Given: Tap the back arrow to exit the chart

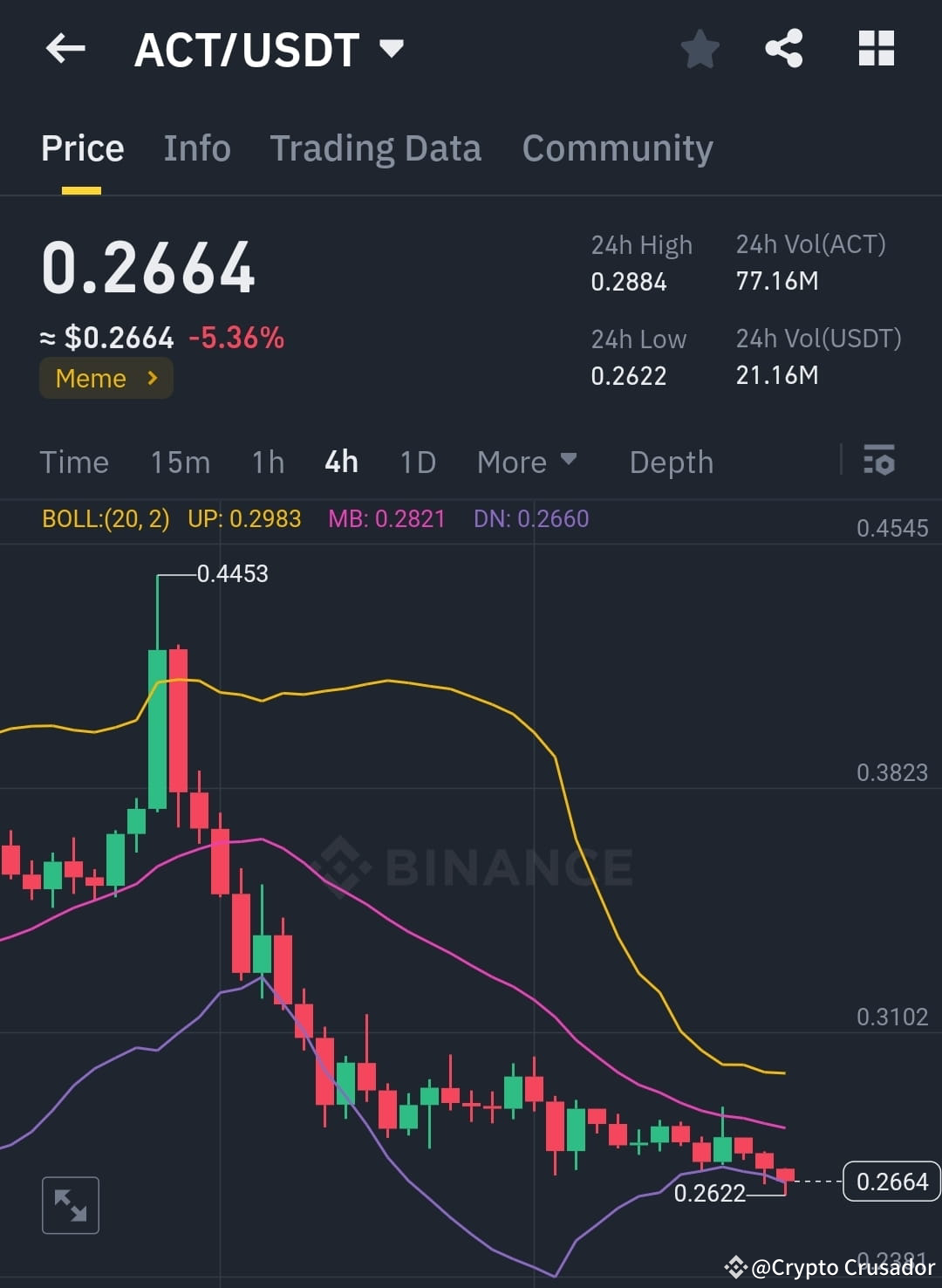Looking at the screenshot, I should tap(65, 48).
